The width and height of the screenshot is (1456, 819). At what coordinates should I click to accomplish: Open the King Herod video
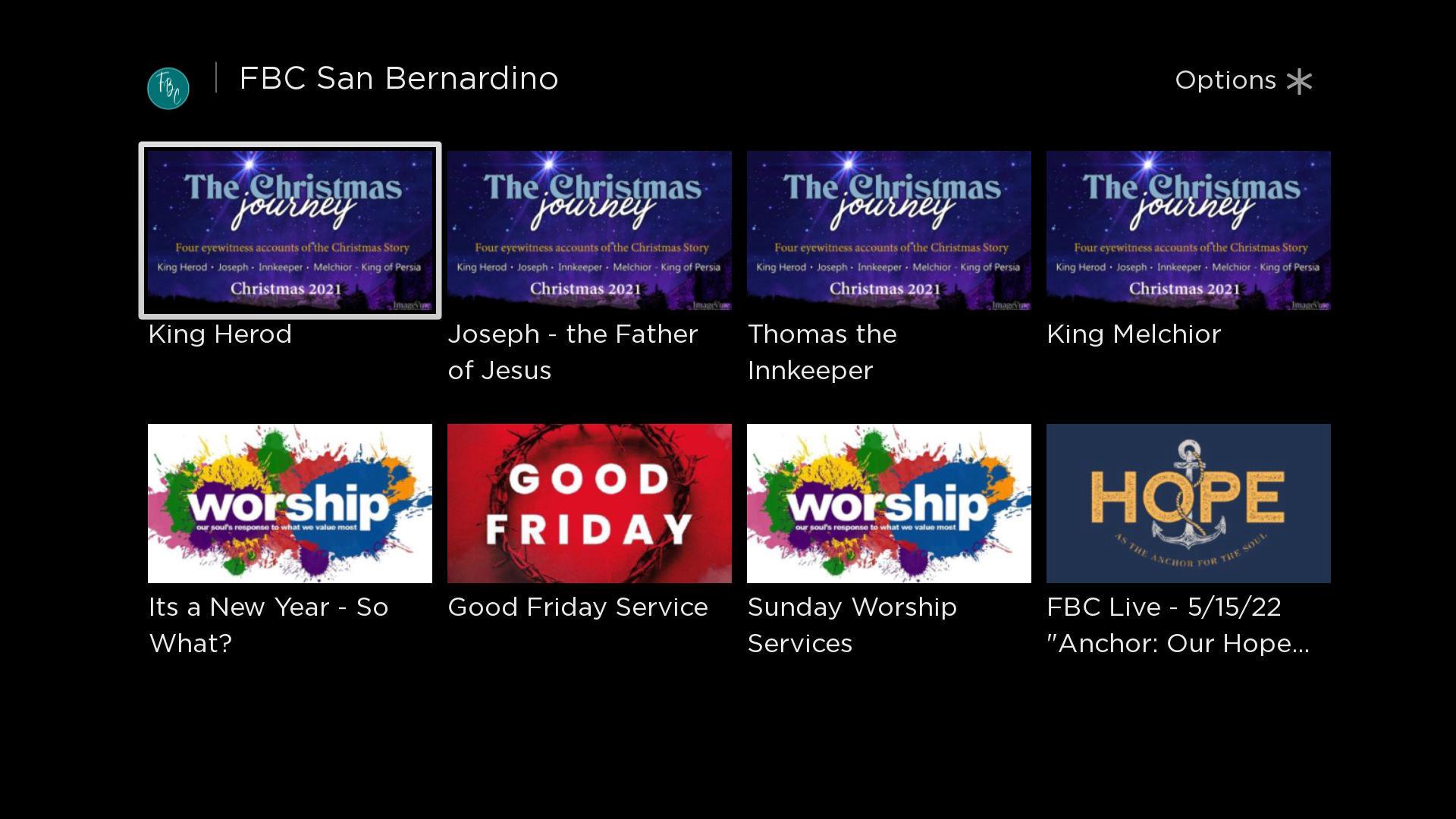[x=290, y=231]
